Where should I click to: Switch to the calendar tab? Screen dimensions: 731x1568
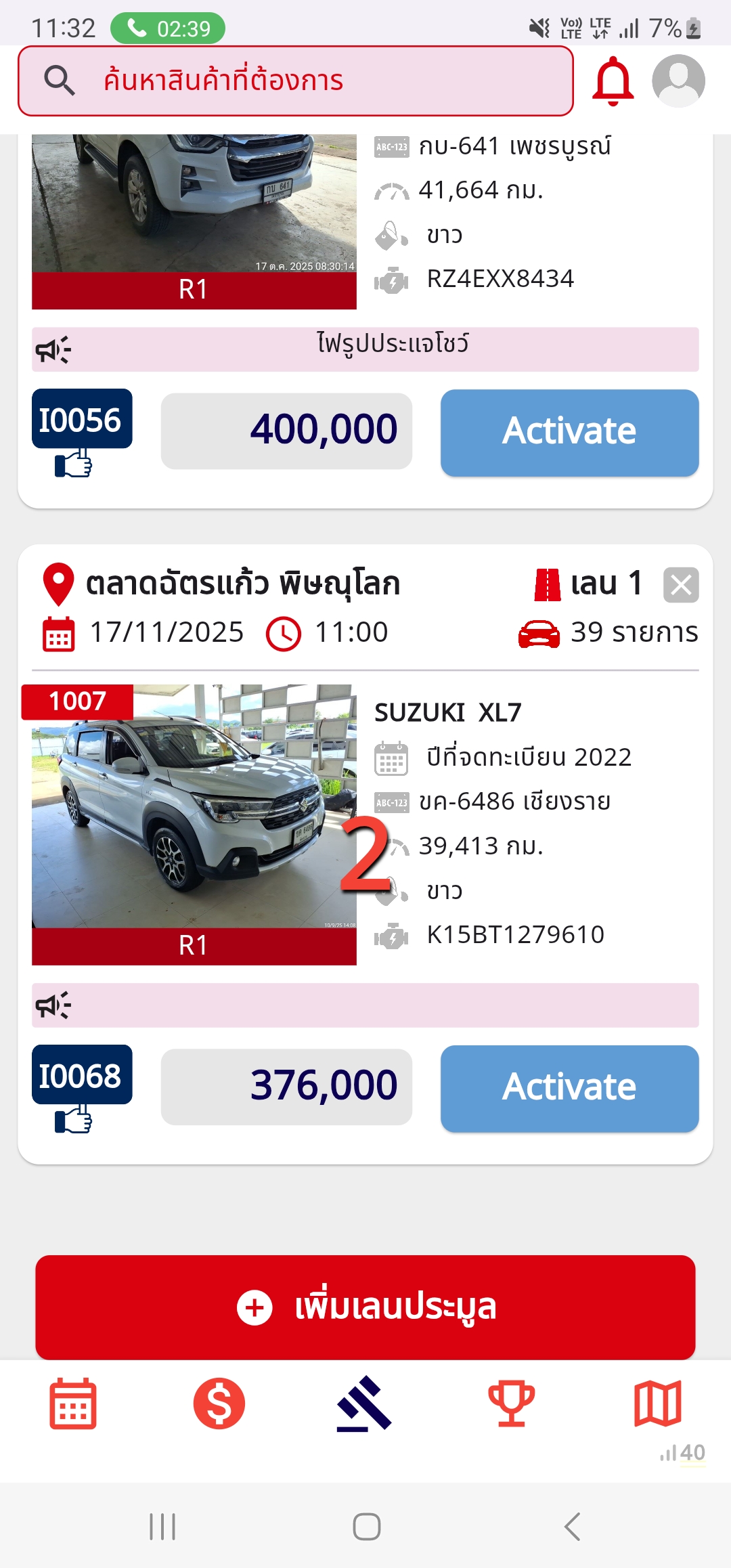[x=73, y=1403]
